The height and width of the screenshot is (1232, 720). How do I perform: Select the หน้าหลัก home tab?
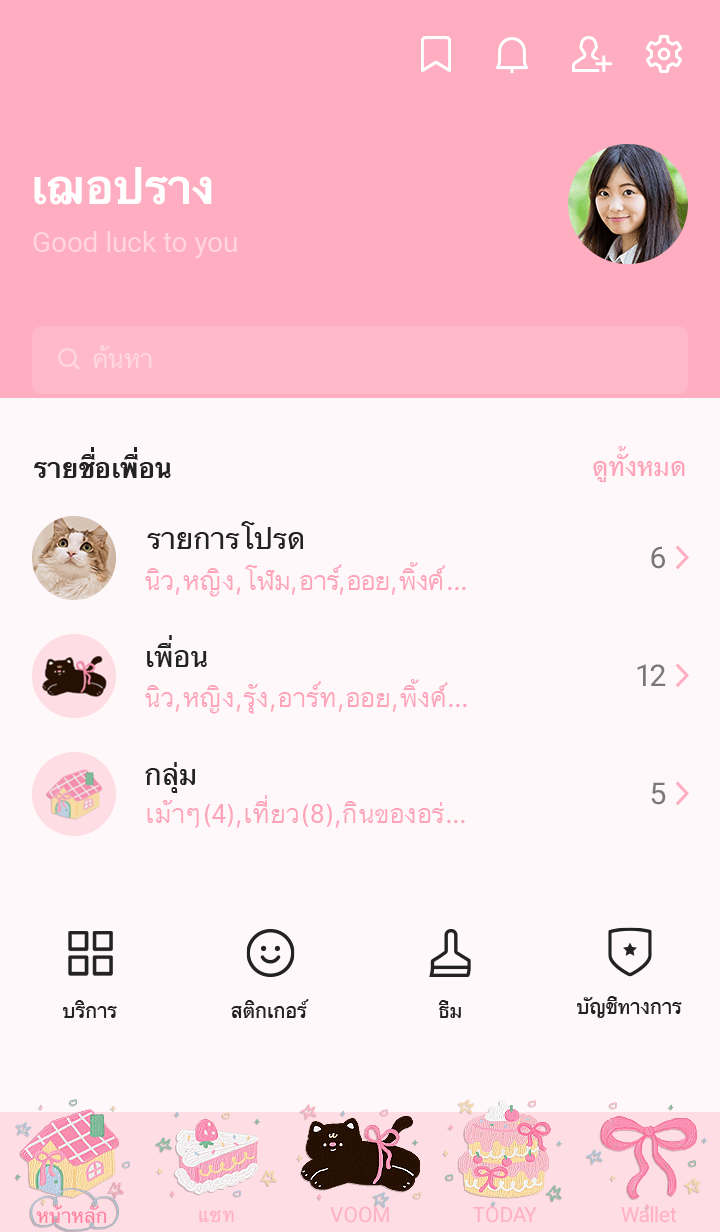tap(71, 1170)
